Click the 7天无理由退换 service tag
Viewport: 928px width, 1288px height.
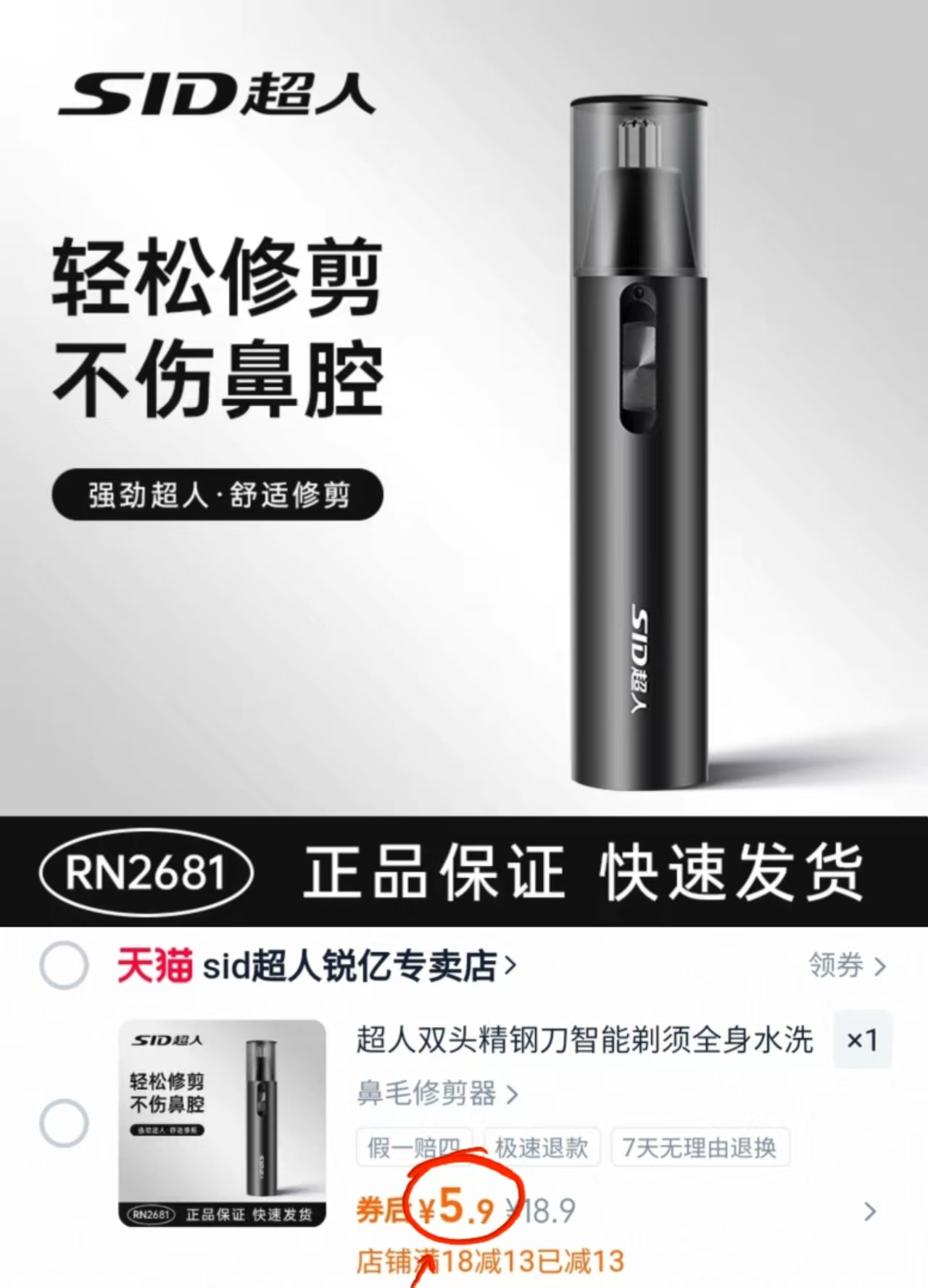(x=700, y=1148)
